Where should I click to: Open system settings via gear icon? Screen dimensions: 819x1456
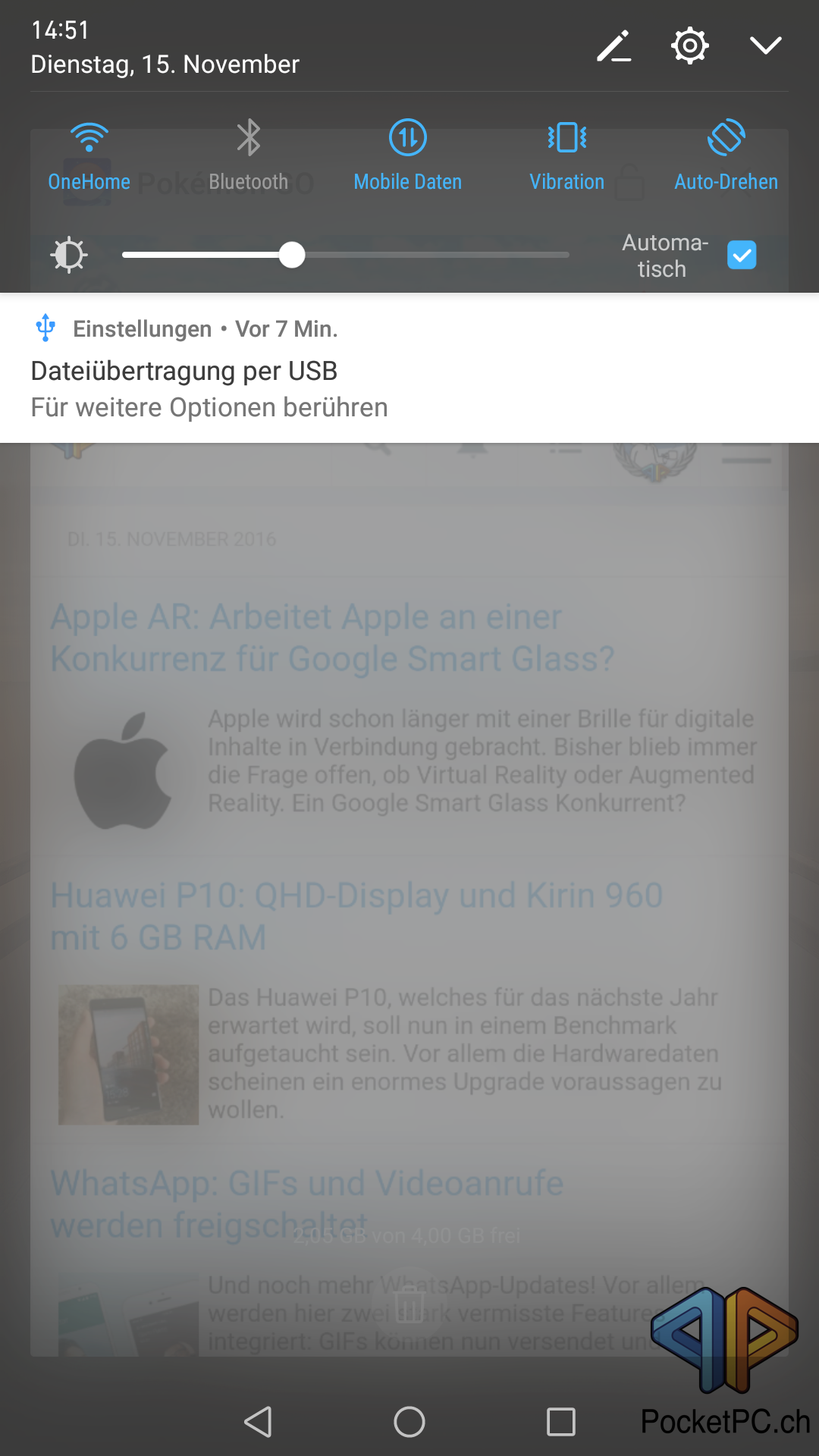point(690,46)
